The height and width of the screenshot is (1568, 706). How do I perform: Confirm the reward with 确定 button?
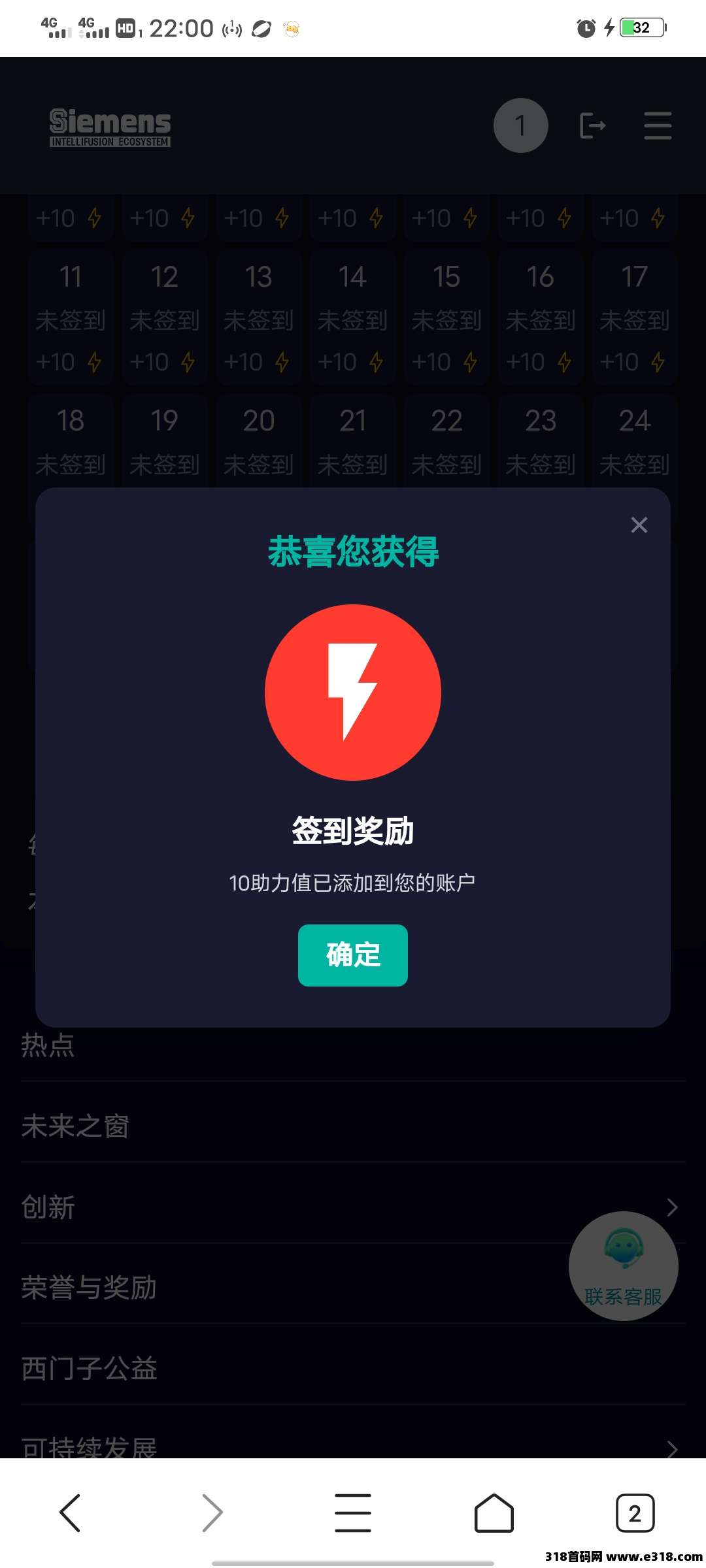point(353,955)
